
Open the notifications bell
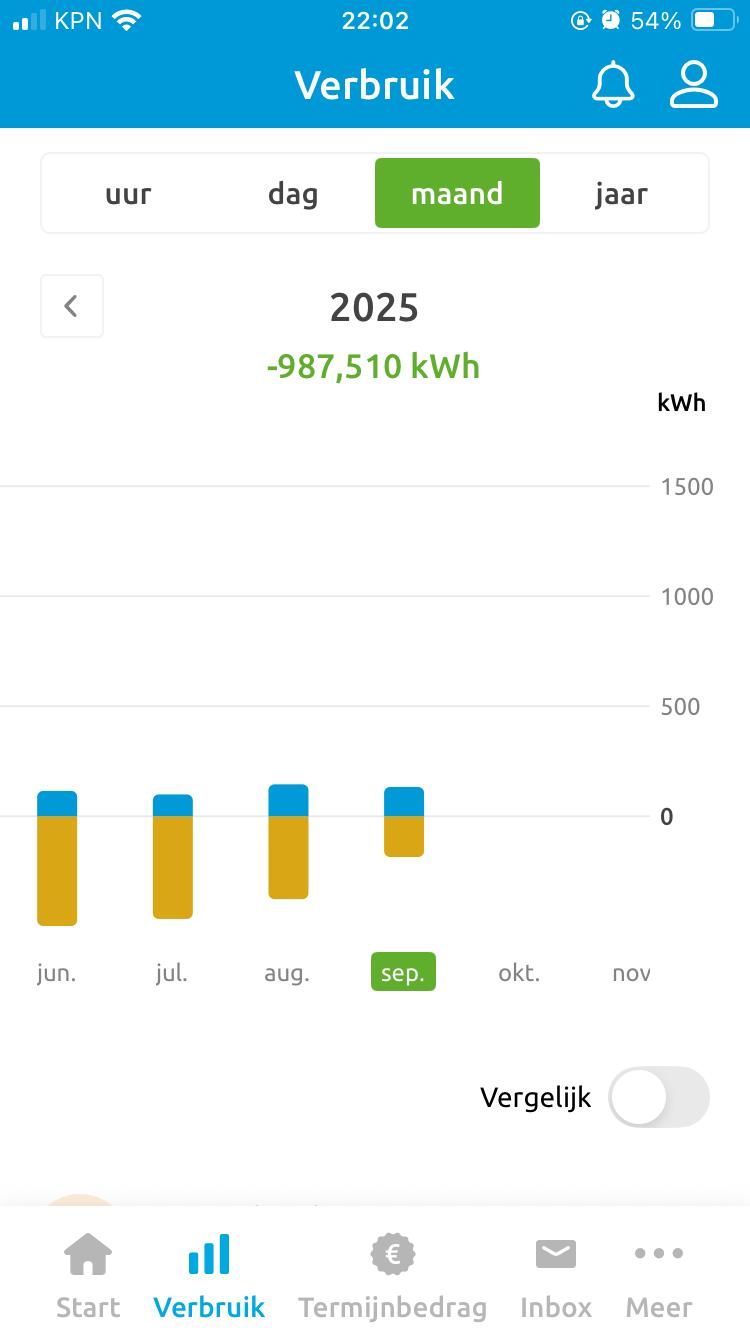[x=613, y=85]
